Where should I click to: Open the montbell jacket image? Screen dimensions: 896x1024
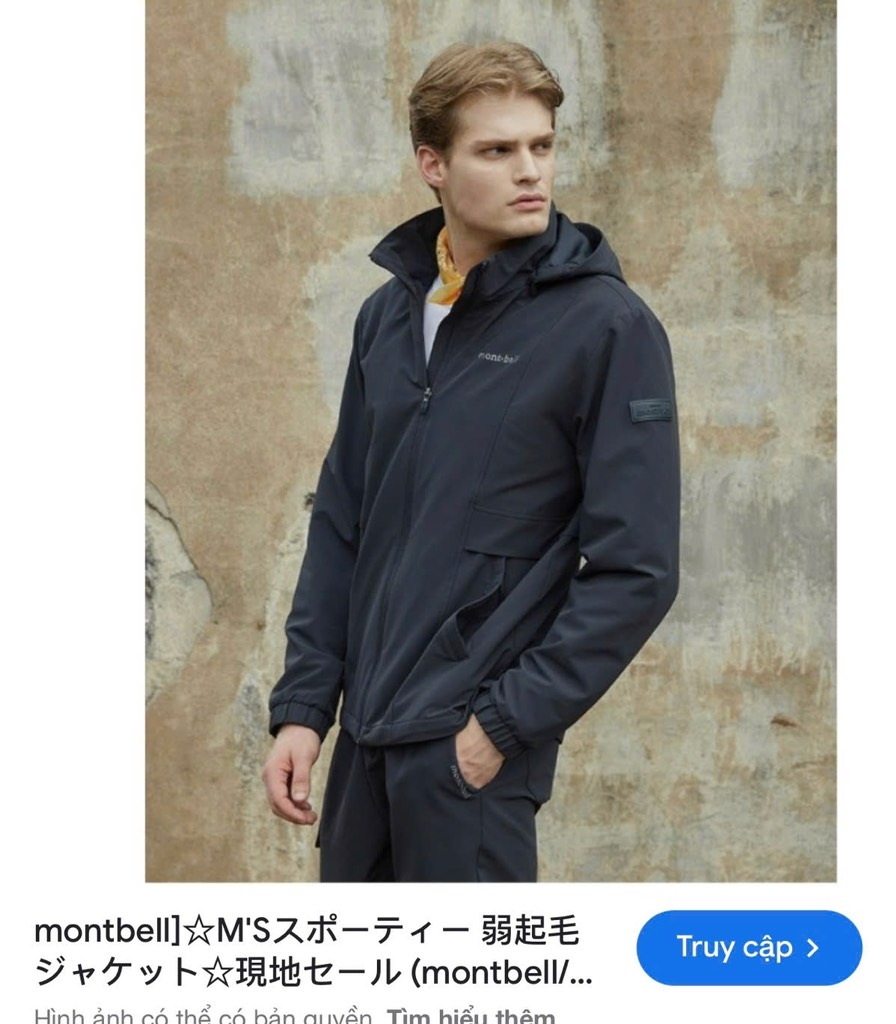[490, 440]
